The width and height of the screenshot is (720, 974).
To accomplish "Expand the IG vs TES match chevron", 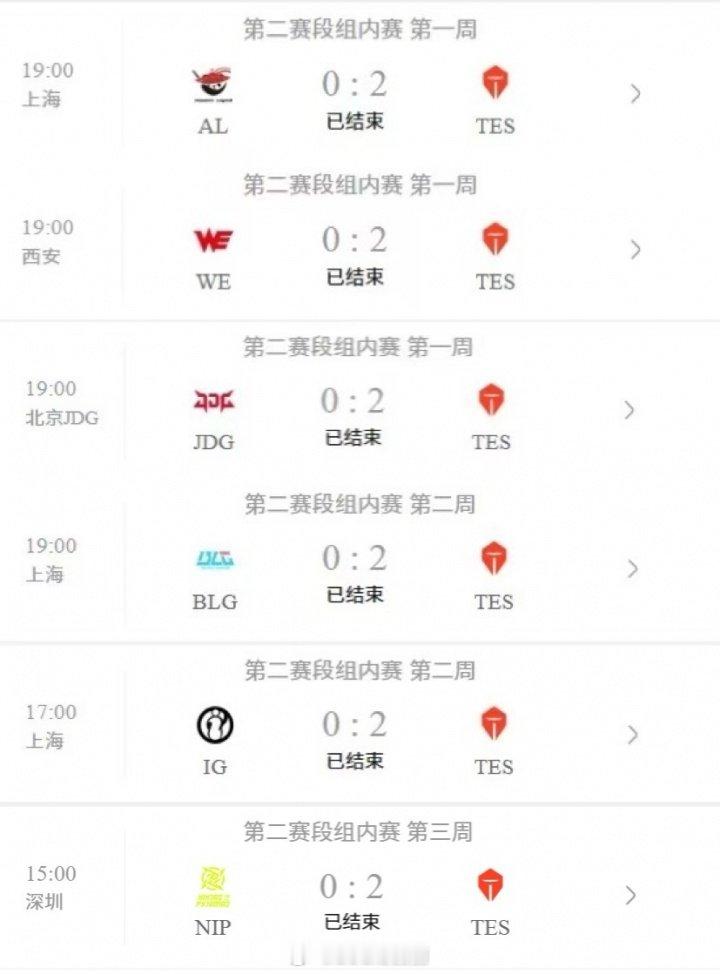I will click(x=632, y=733).
